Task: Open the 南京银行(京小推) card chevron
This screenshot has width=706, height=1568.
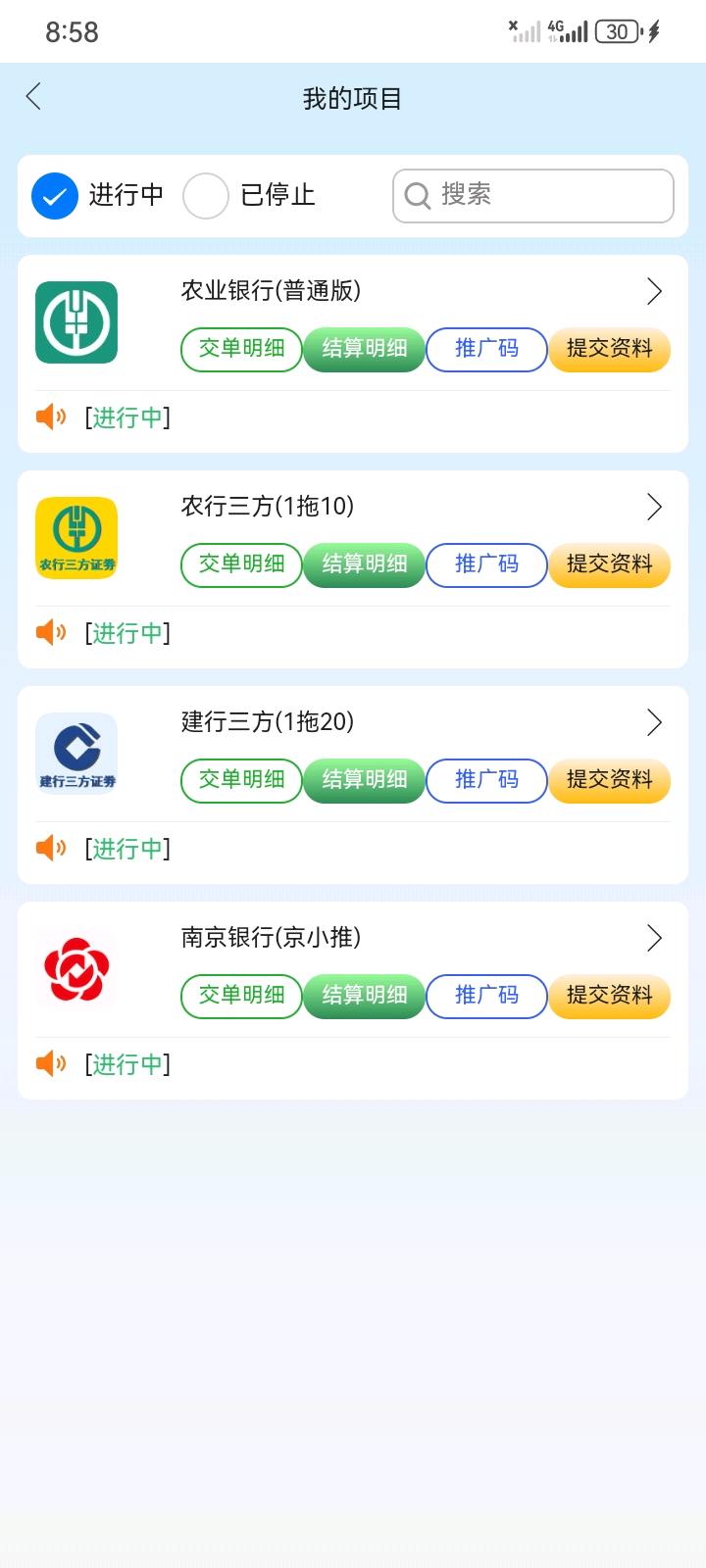Action: (x=653, y=938)
